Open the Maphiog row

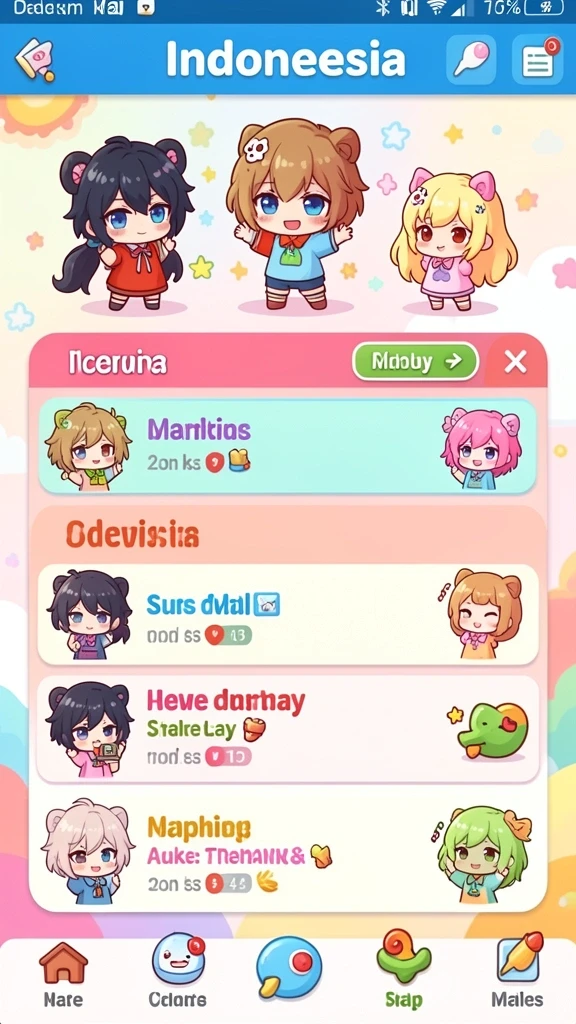coord(287,849)
